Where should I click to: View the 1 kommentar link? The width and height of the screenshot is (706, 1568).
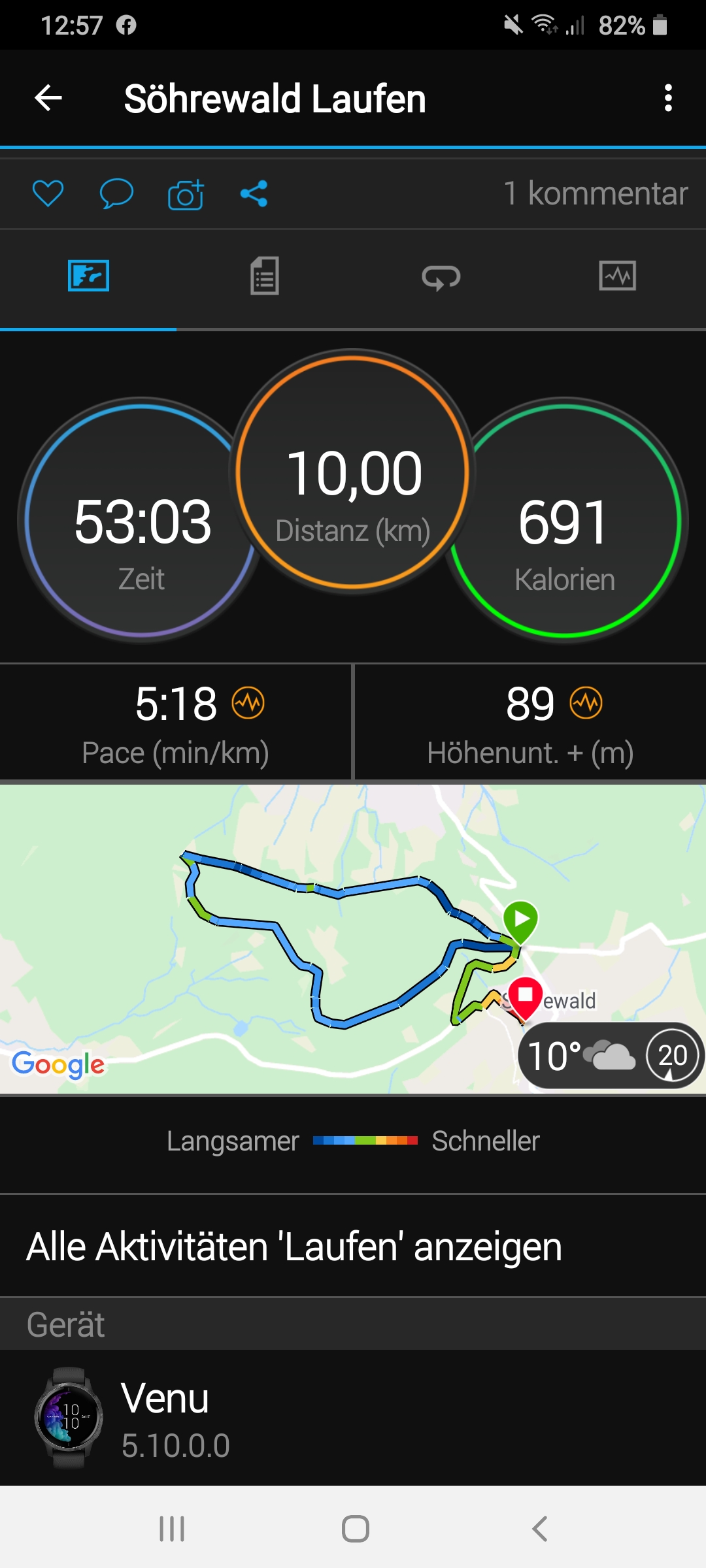coord(595,193)
